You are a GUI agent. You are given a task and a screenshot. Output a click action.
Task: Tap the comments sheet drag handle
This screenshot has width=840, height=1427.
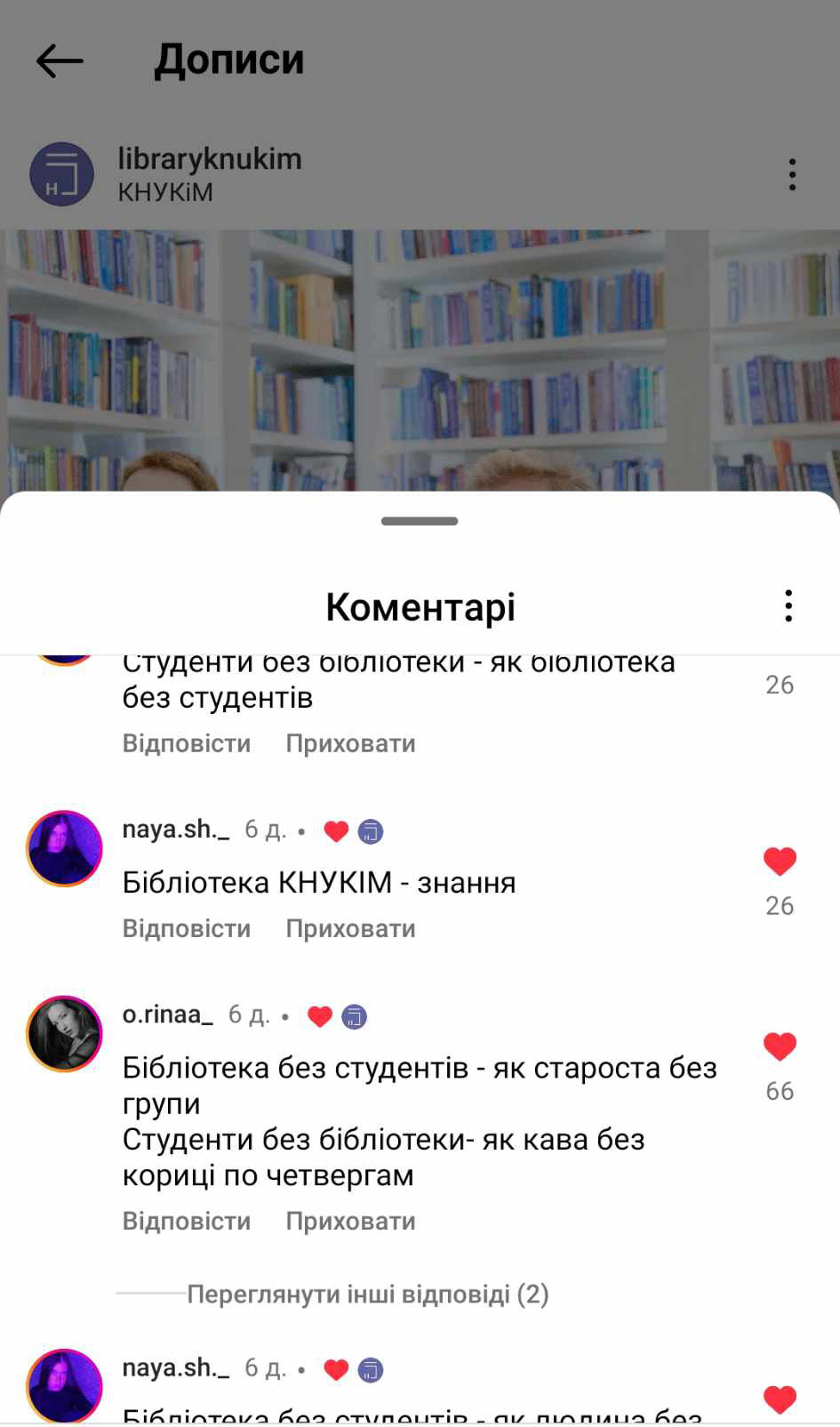(x=420, y=521)
